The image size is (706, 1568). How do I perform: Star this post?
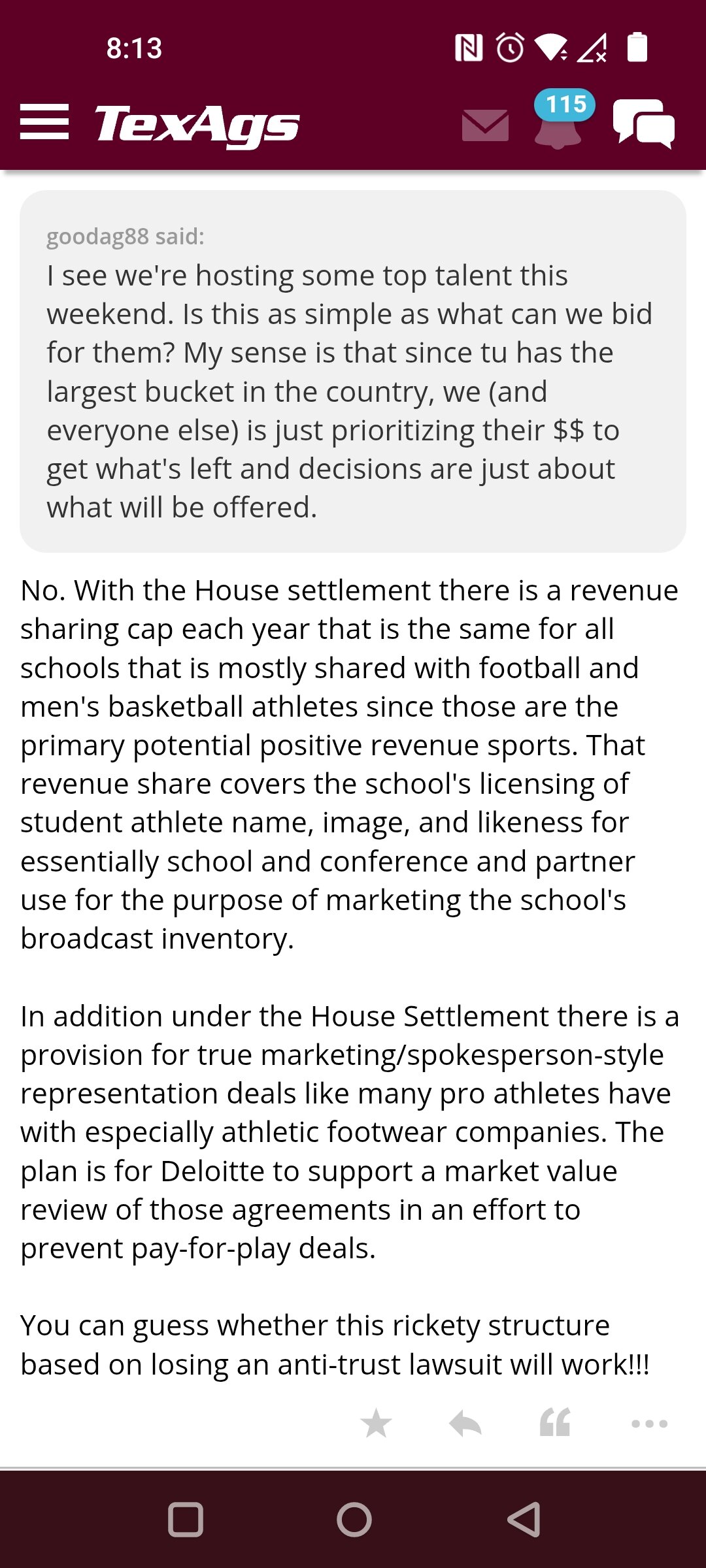pyautogui.click(x=376, y=1423)
